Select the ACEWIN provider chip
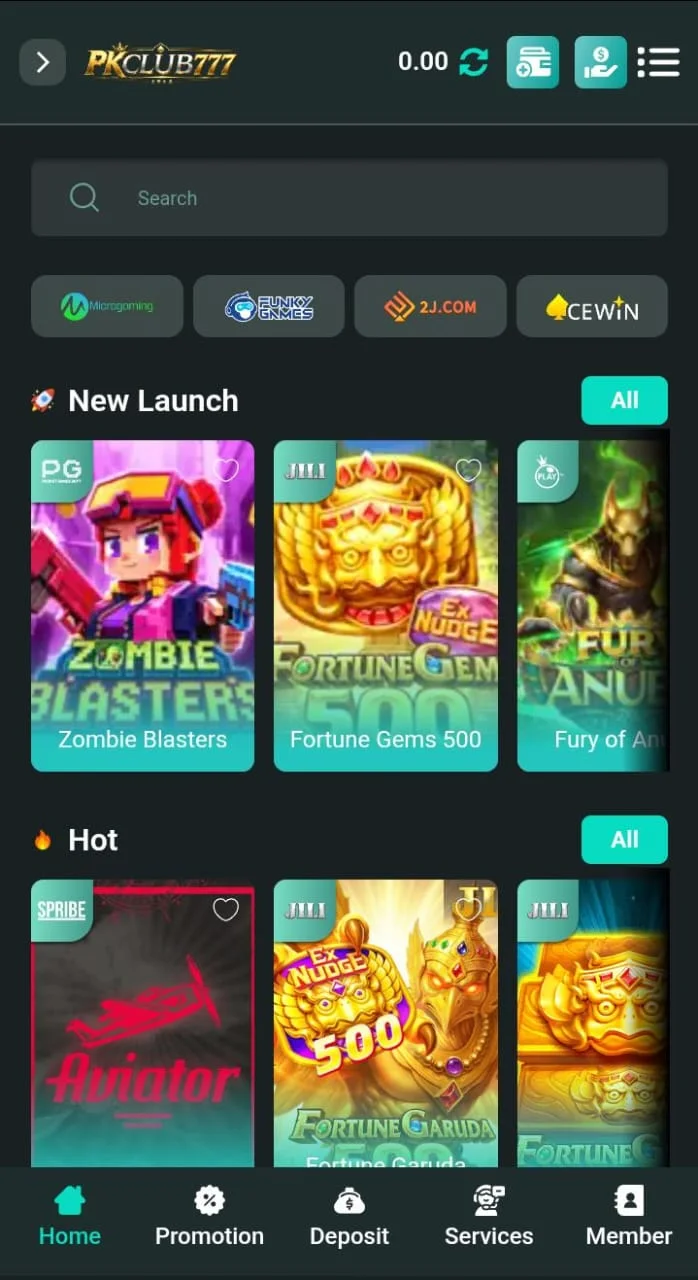The image size is (698, 1280). click(x=592, y=306)
